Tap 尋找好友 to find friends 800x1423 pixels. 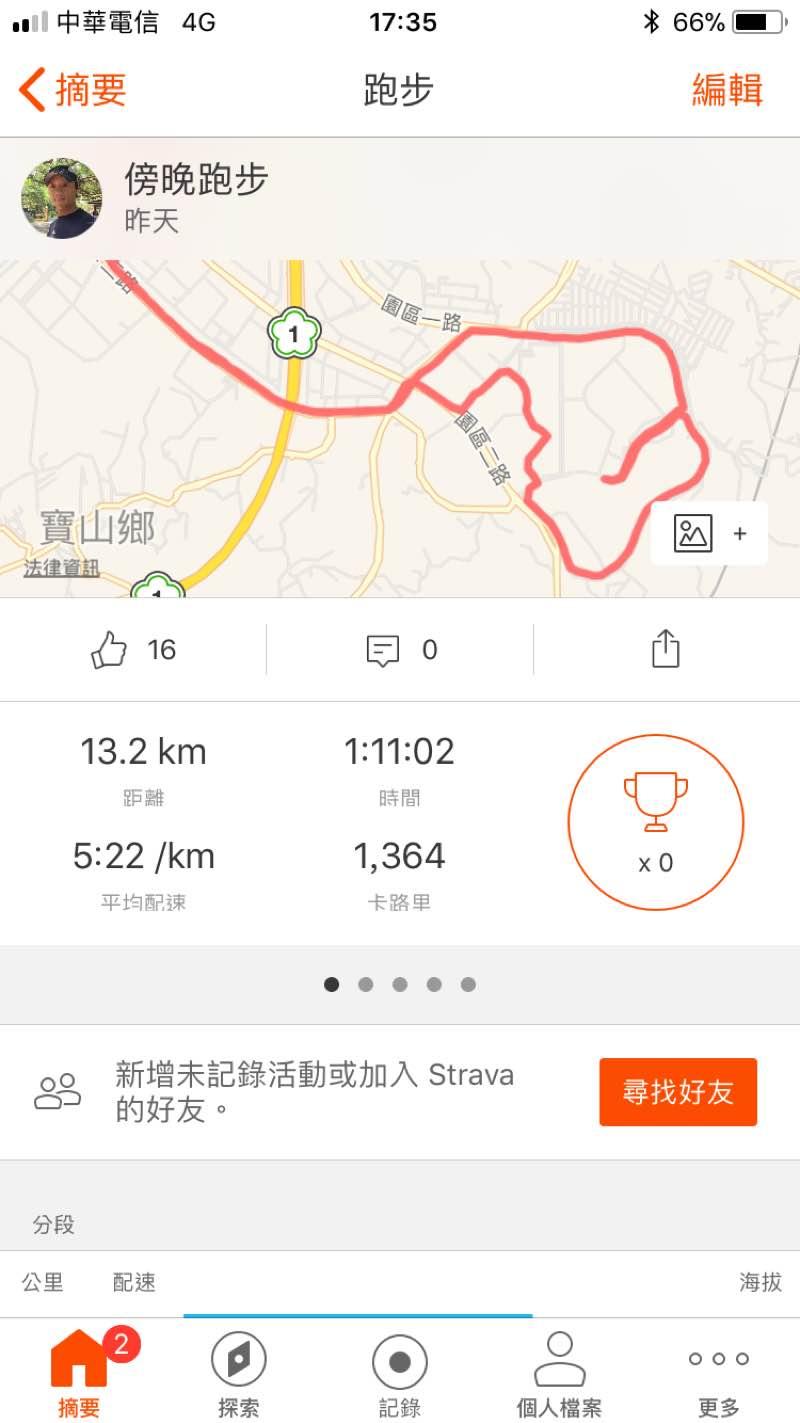coord(678,1092)
